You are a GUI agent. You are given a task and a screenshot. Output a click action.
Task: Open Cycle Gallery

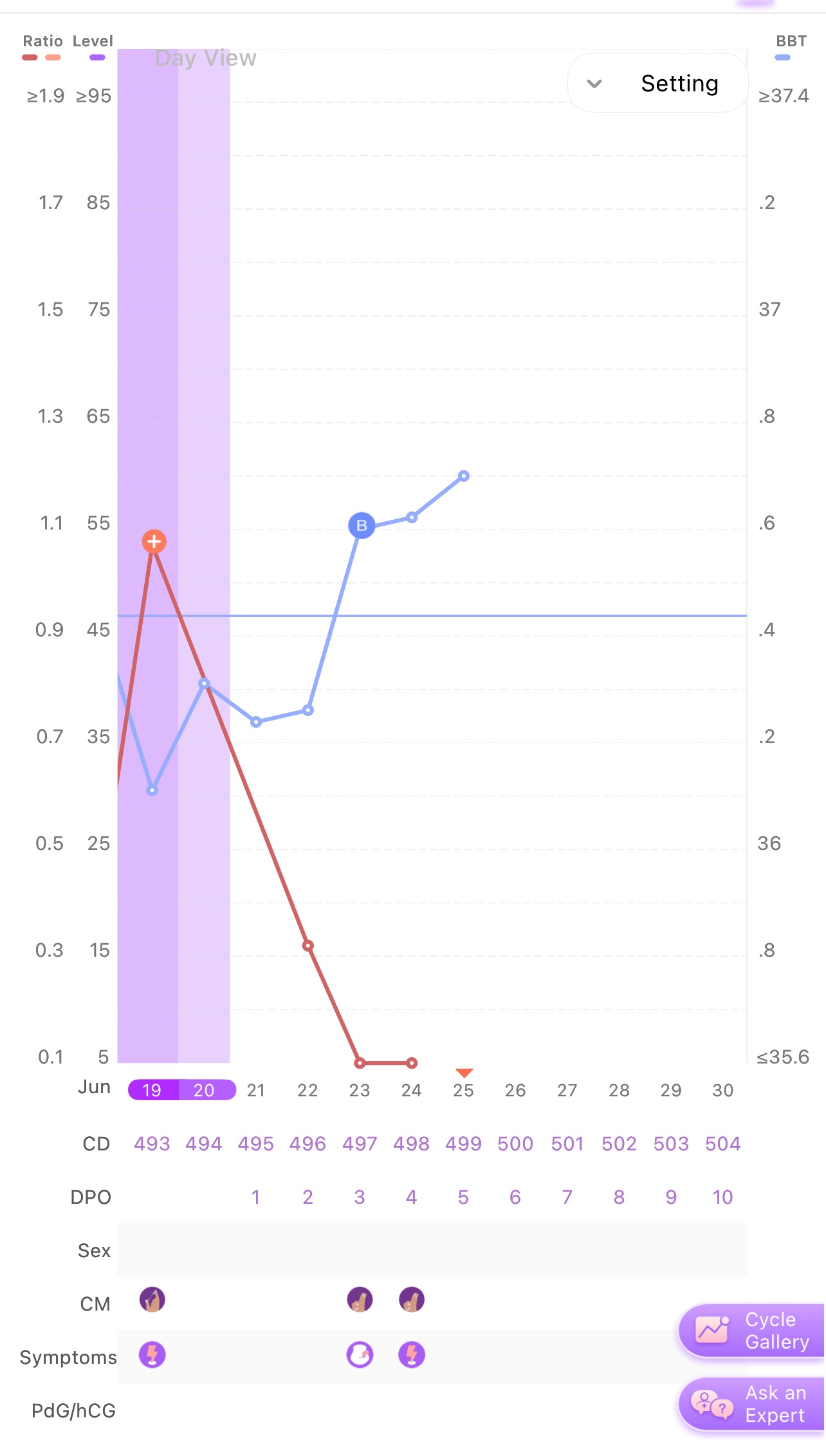[751, 1331]
